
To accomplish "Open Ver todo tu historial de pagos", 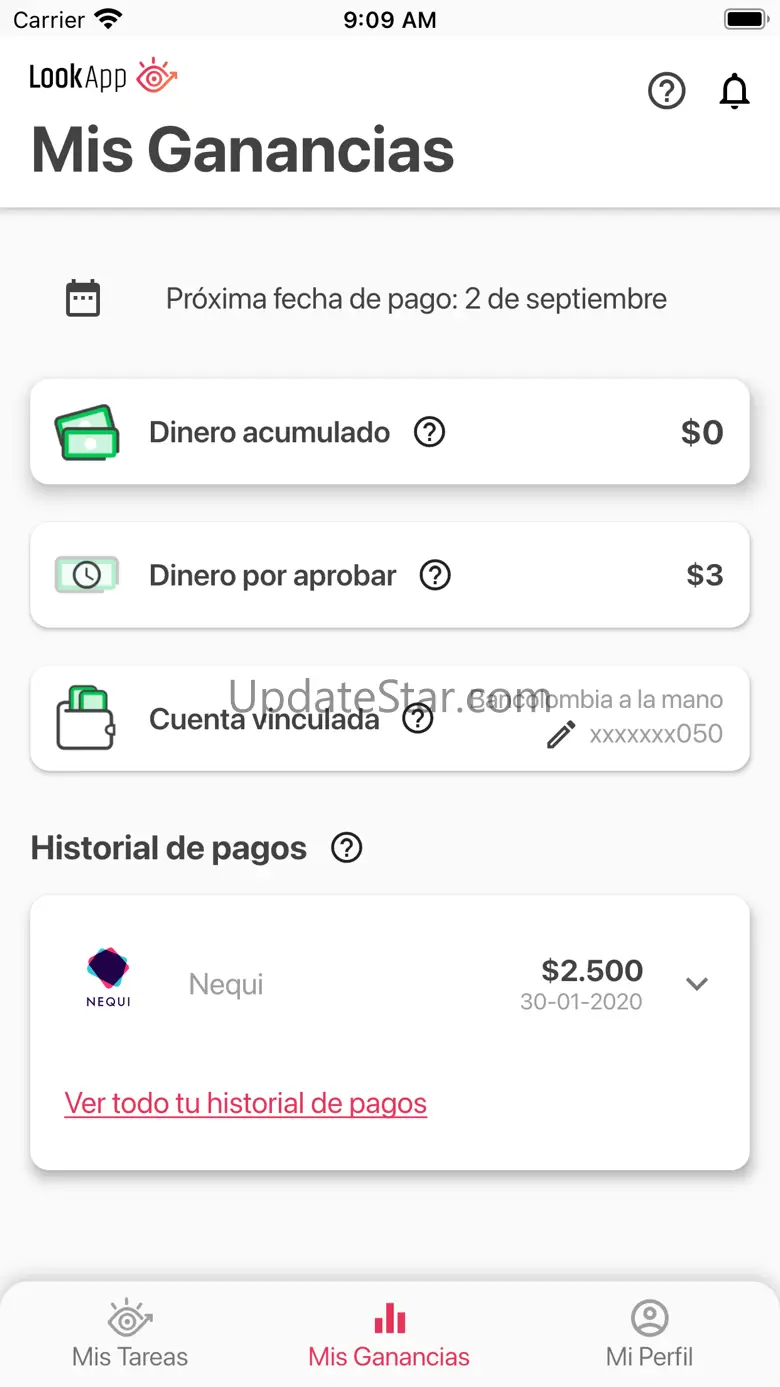I will point(246,1103).
